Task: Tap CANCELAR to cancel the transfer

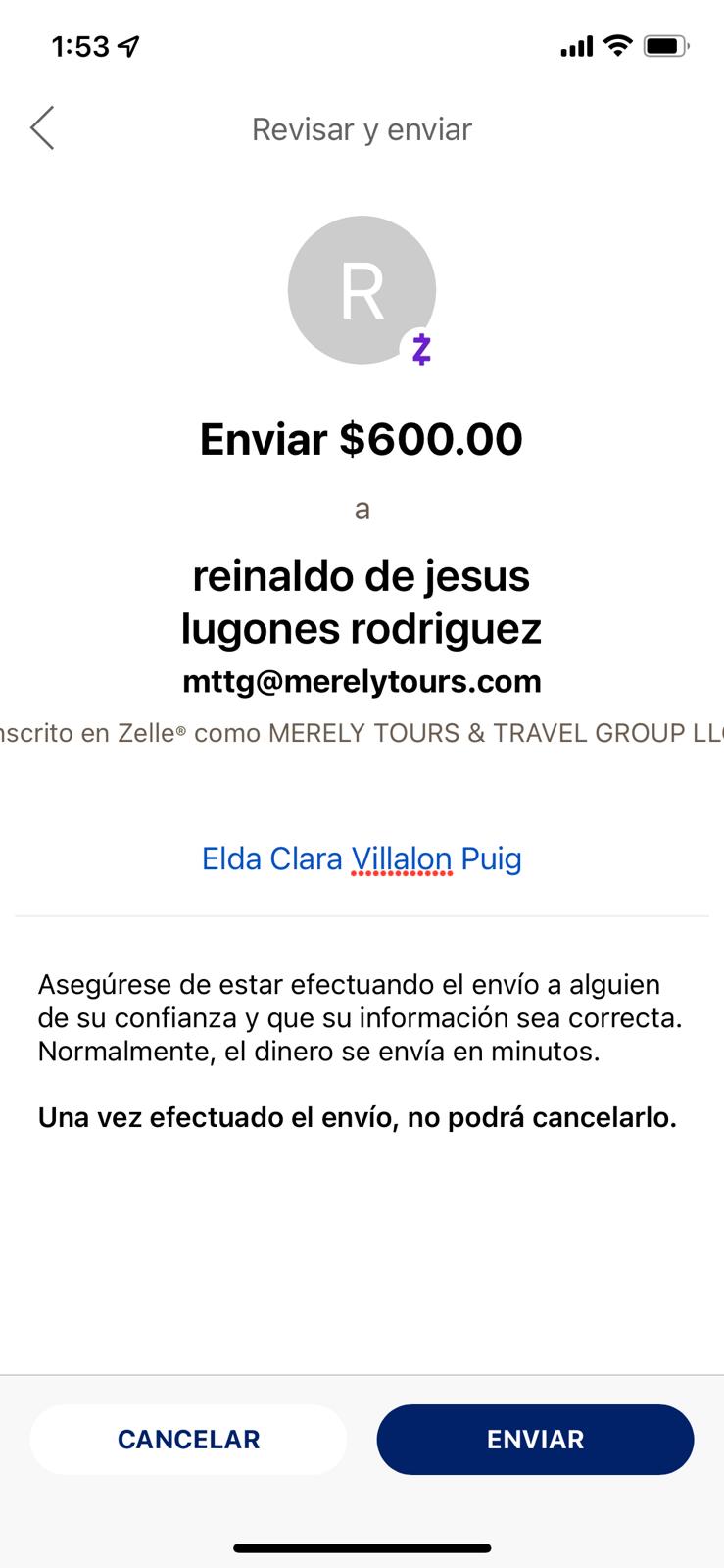Action: (188, 1439)
